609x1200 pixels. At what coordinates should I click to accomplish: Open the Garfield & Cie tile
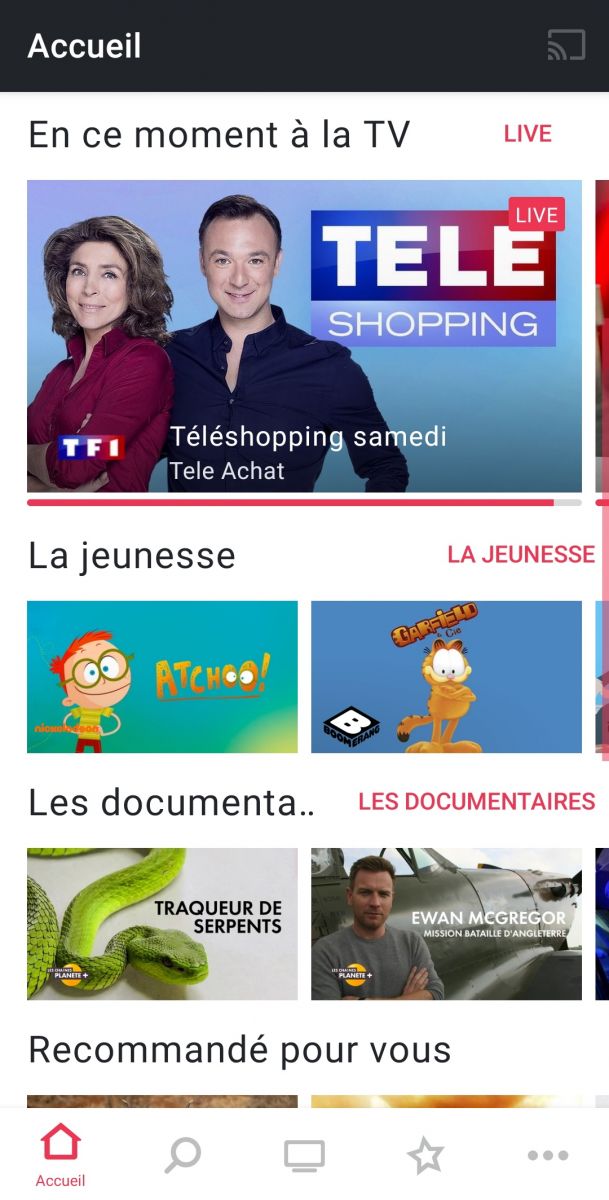[x=446, y=676]
